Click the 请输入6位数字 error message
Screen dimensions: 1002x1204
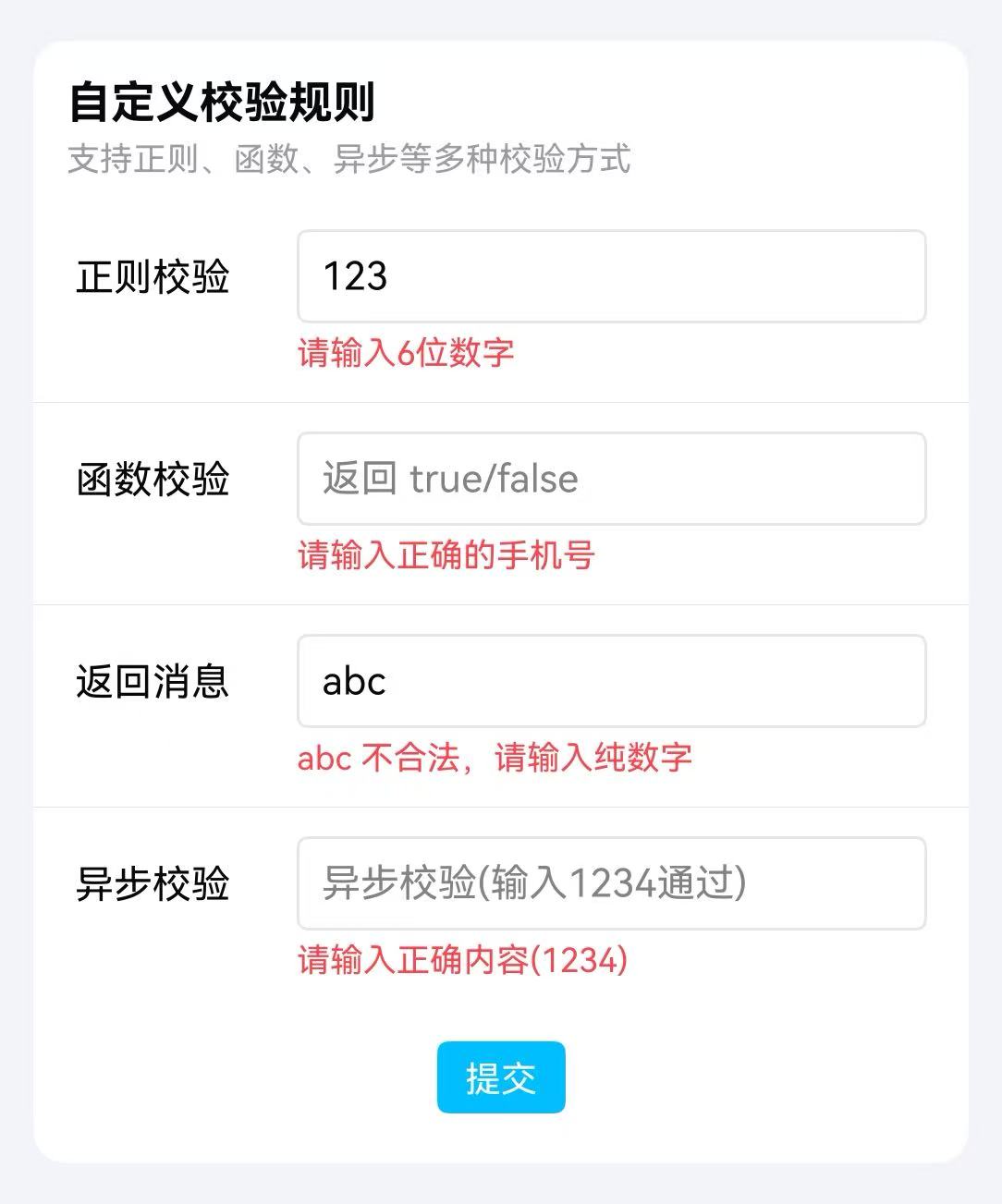coord(407,353)
